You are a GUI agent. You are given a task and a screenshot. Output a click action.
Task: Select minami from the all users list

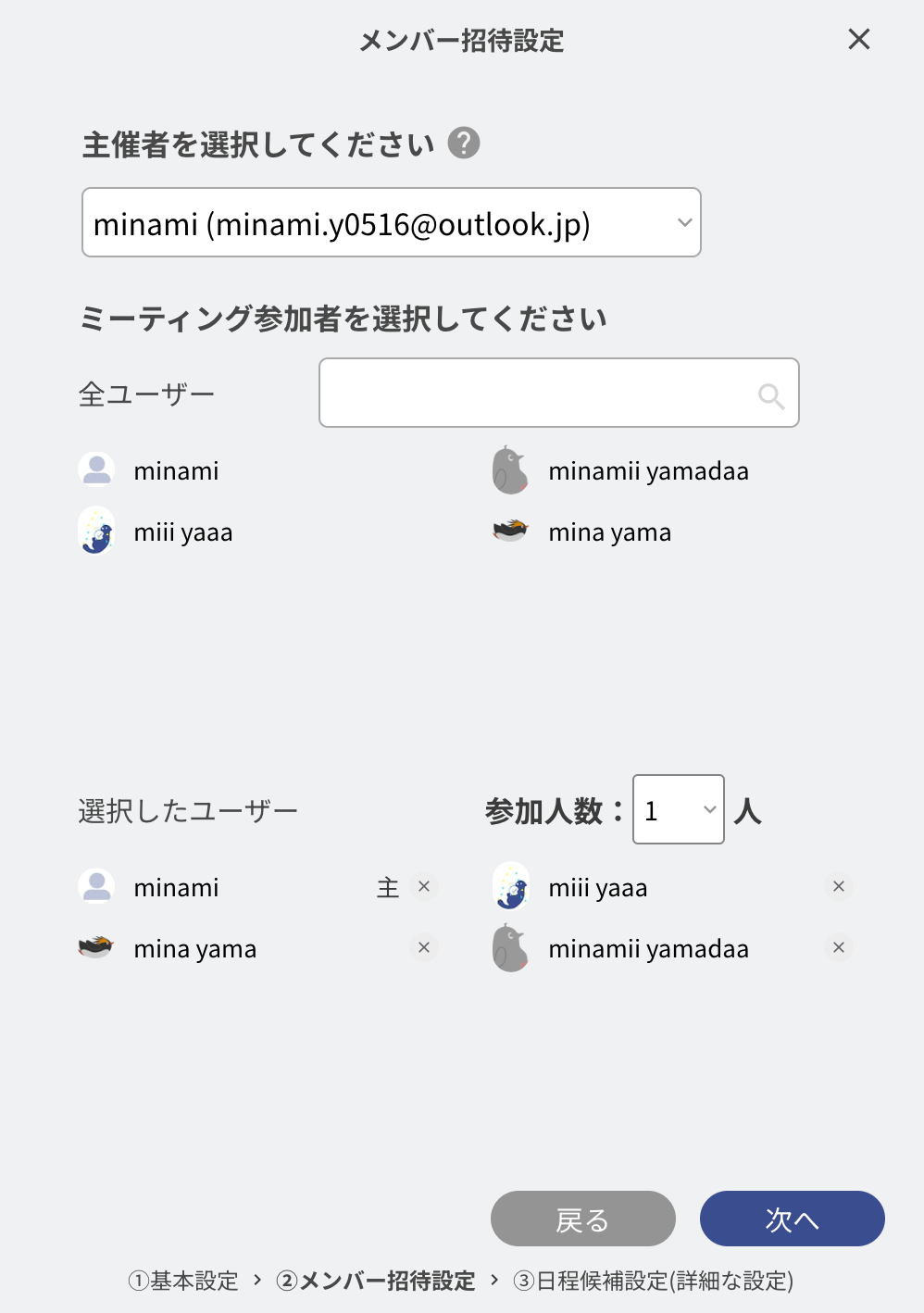[176, 471]
